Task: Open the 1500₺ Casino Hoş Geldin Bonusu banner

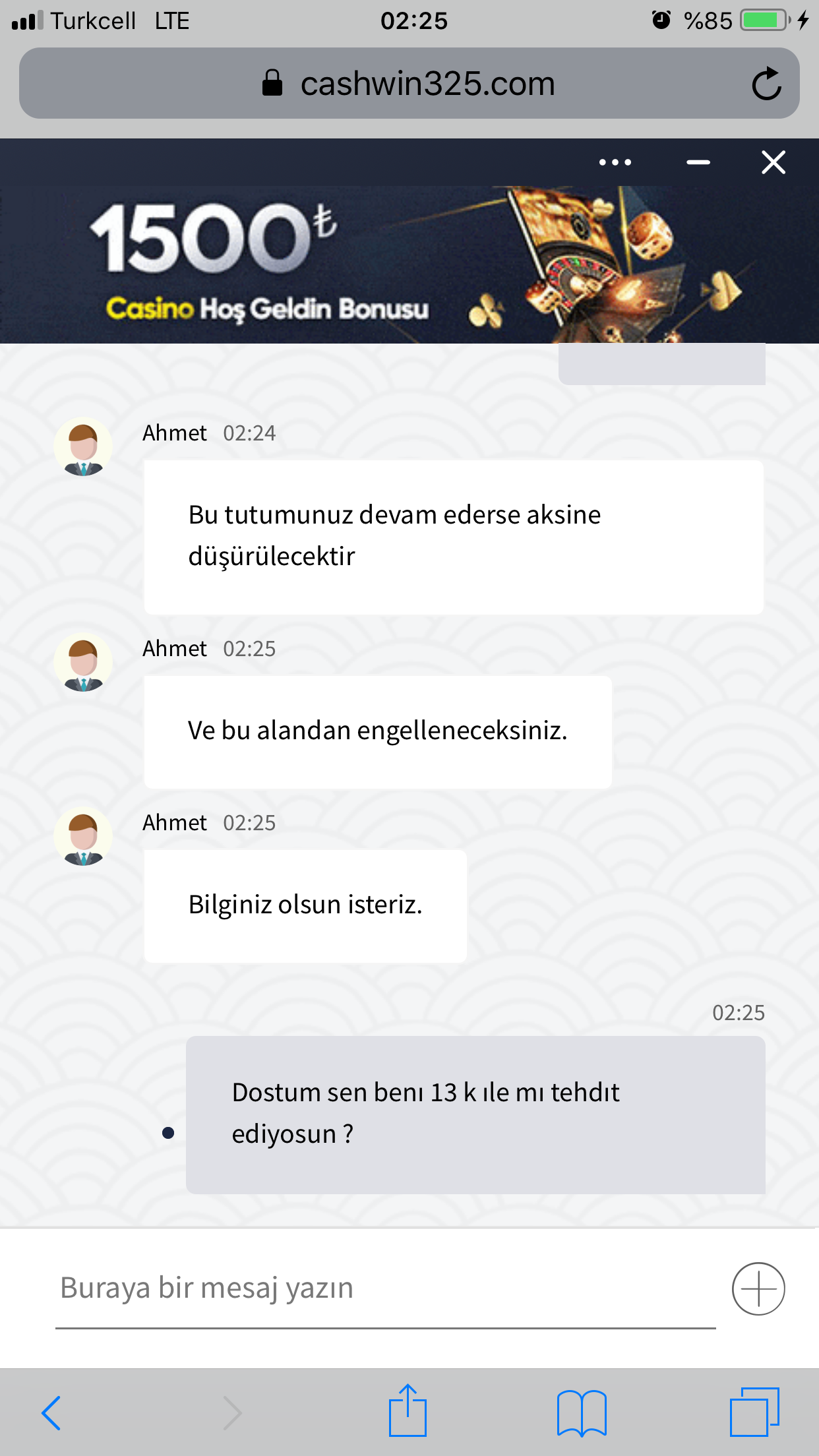Action: pyautogui.click(x=409, y=264)
